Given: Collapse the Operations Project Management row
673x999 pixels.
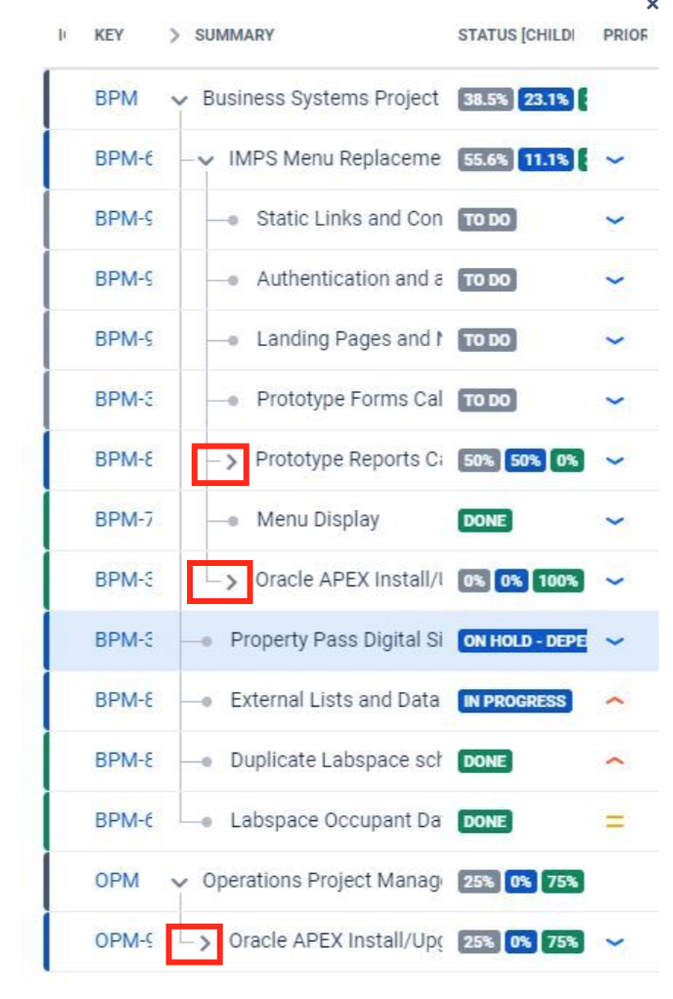Looking at the screenshot, I should 179,882.
